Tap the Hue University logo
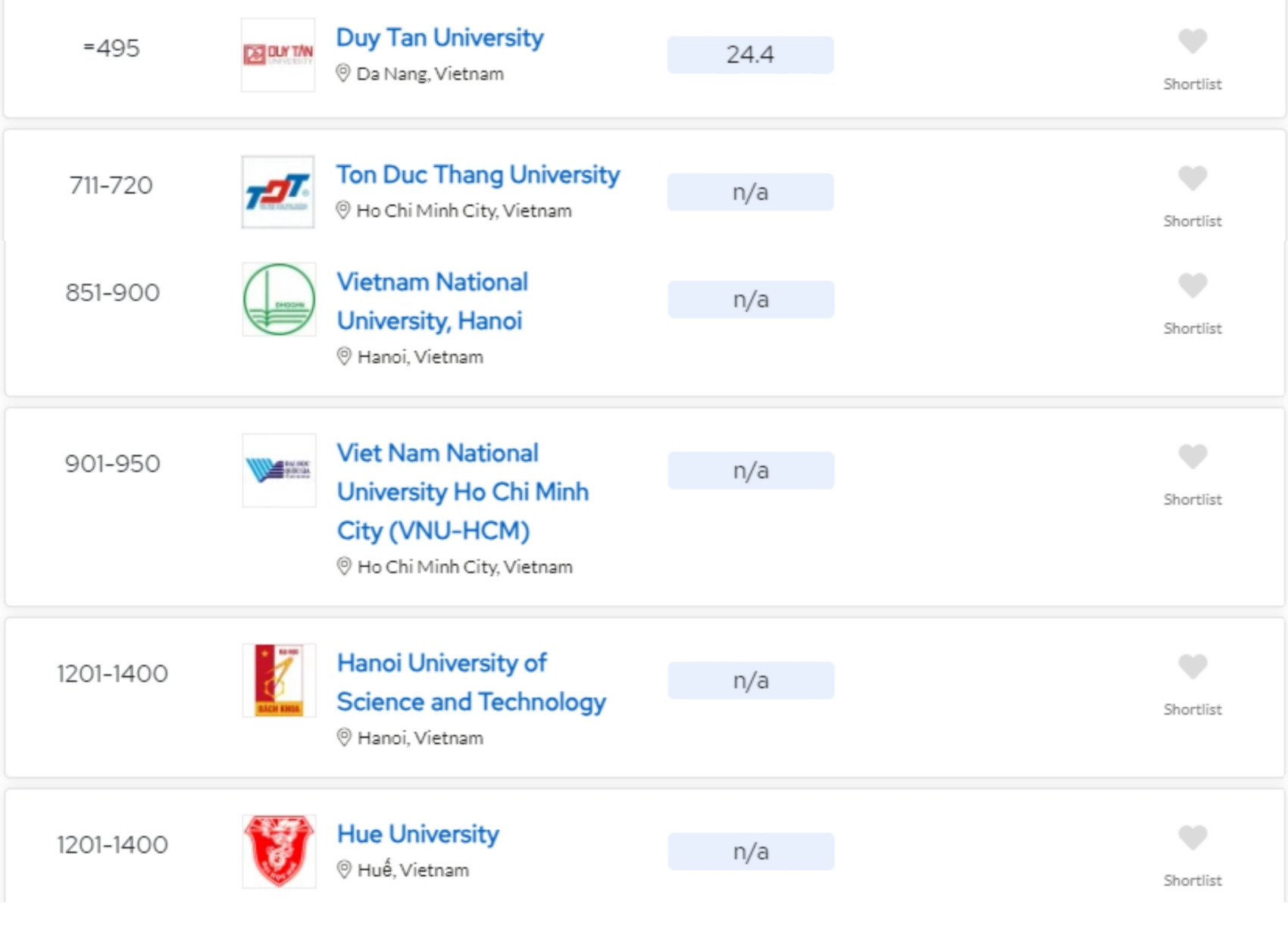The height and width of the screenshot is (939, 1288). 278,851
